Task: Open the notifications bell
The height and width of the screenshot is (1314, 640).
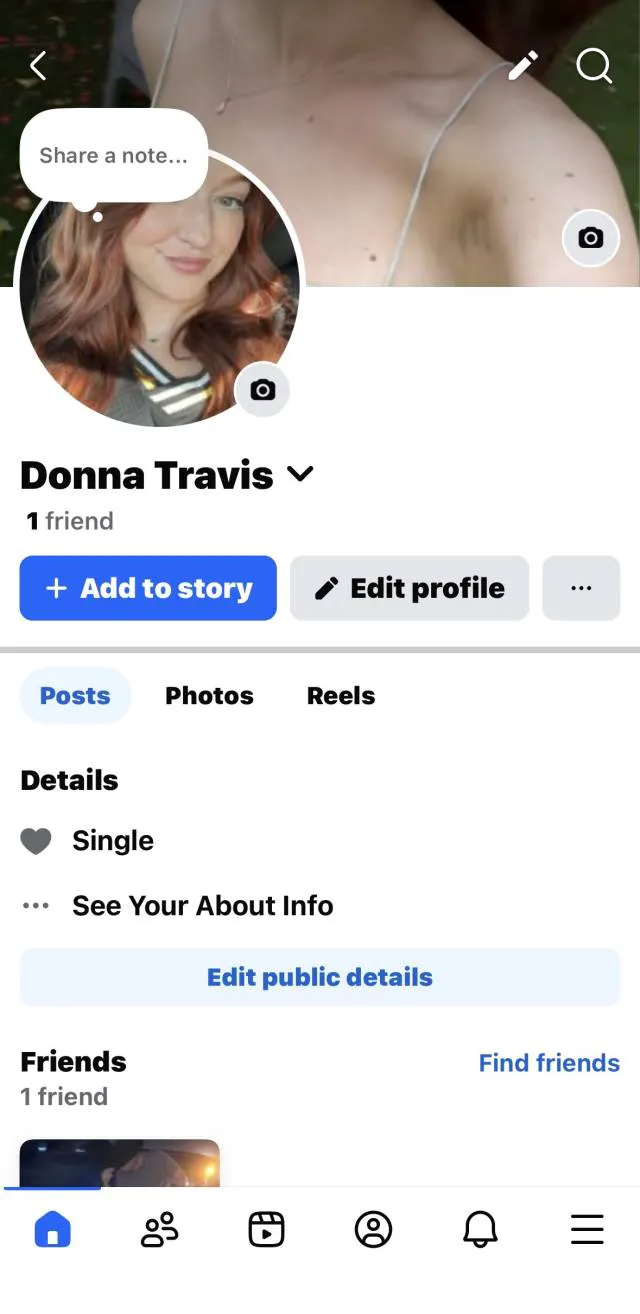Action: [x=480, y=1229]
